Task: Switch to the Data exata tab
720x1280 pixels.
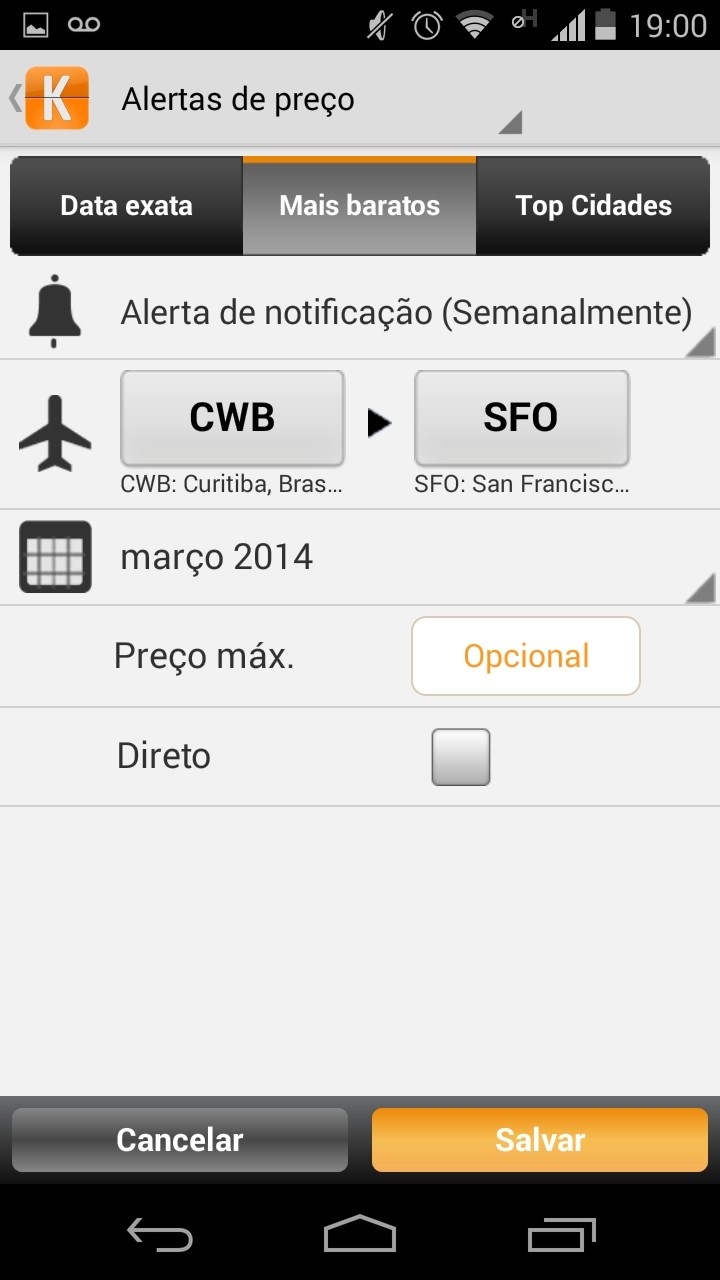Action: (127, 206)
